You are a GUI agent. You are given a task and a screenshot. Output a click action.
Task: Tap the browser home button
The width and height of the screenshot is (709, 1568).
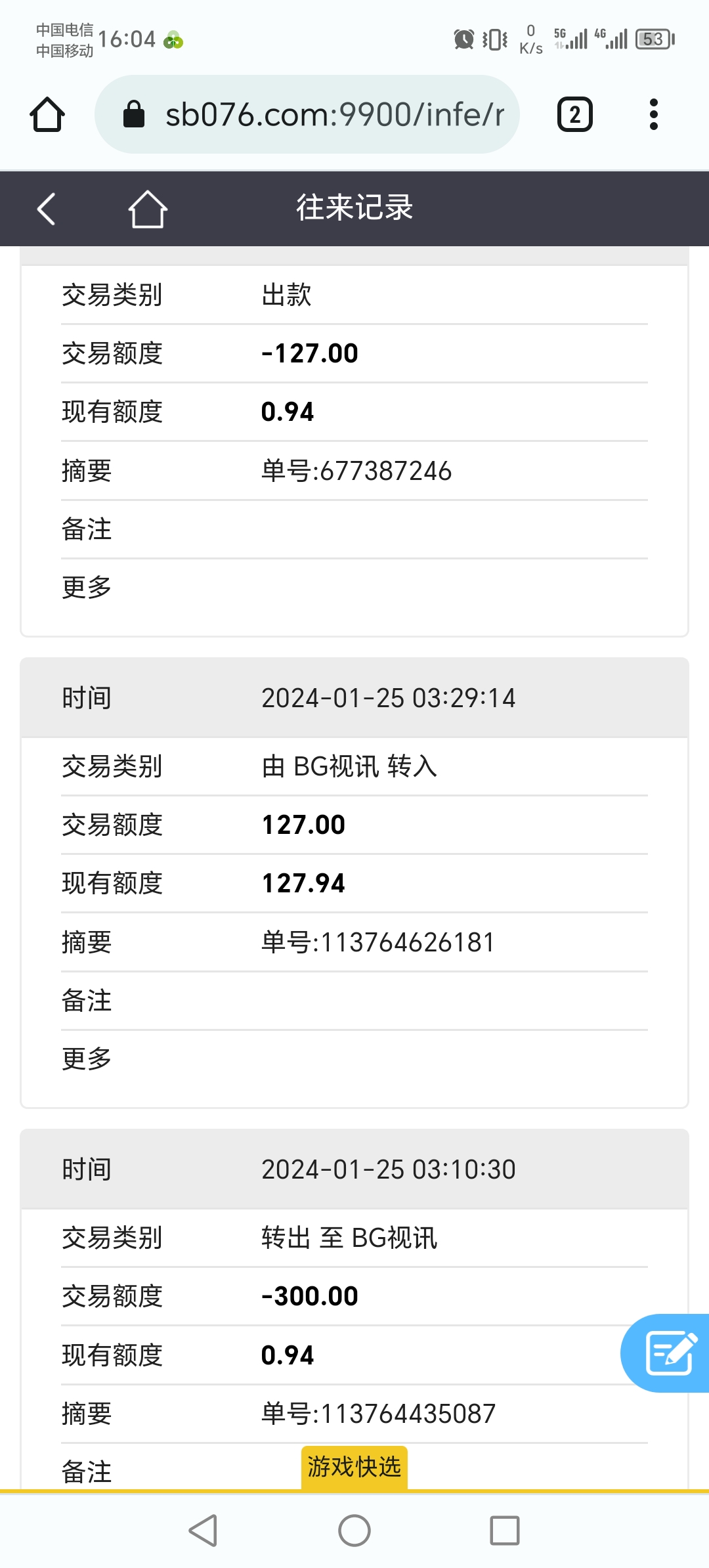(x=47, y=114)
